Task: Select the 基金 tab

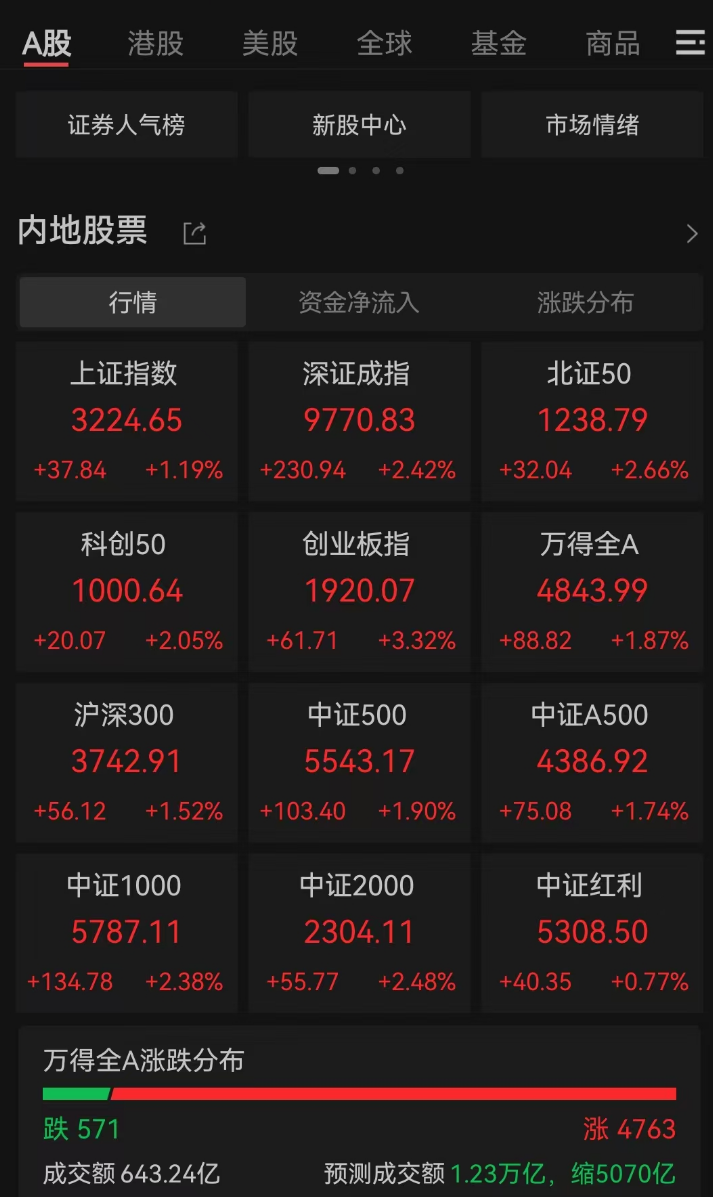Action: [x=498, y=44]
